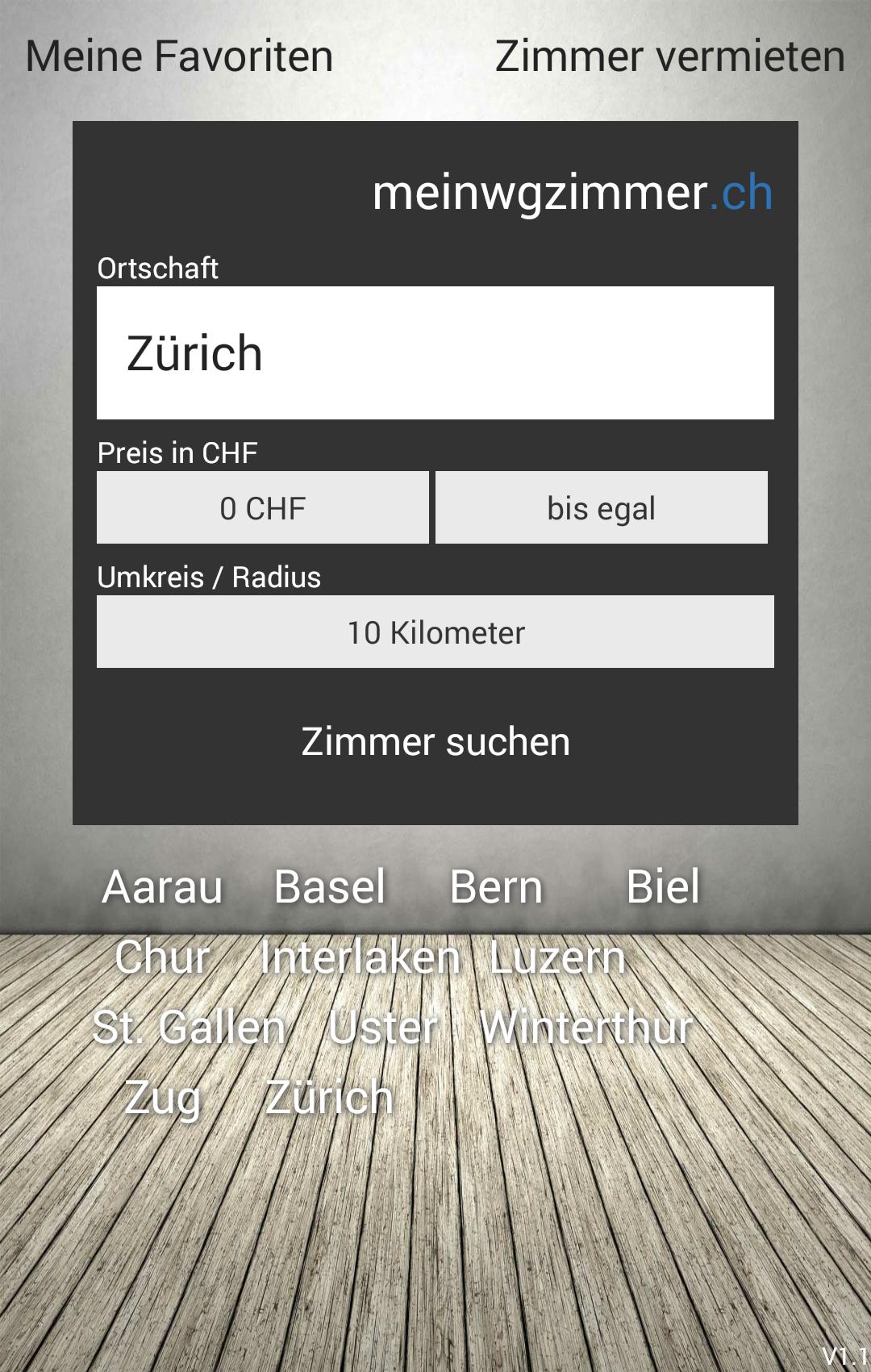Image resolution: width=871 pixels, height=1372 pixels.
Task: Select the city shortcut Aarau
Action: (162, 888)
